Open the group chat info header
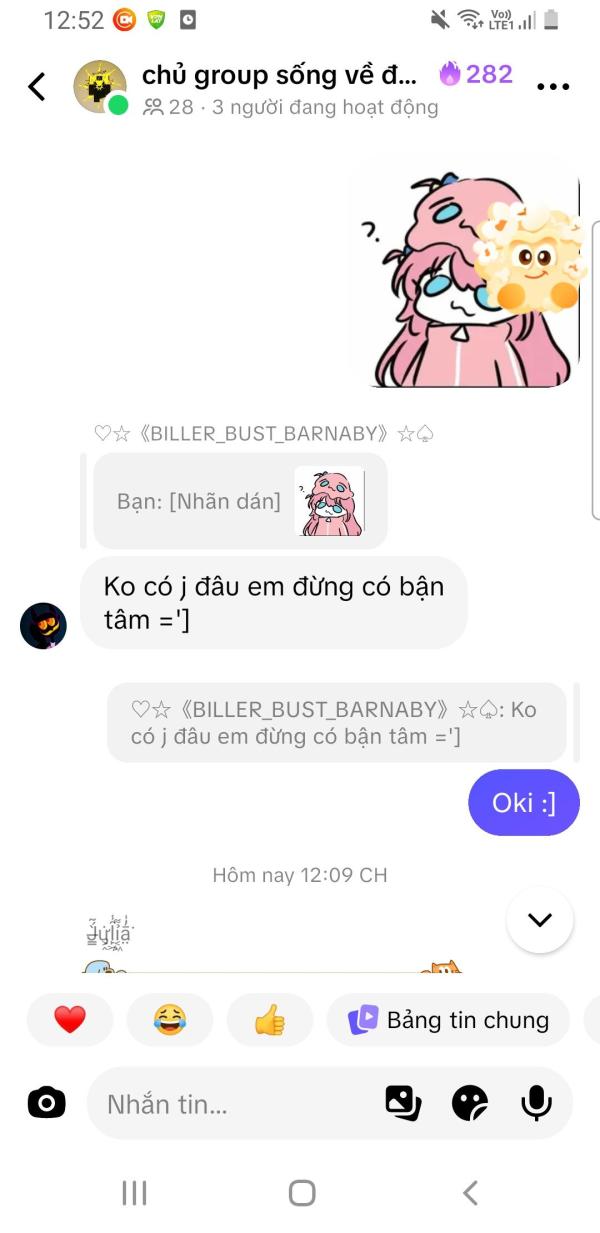Screen dimensions: 600x1233 279,88
